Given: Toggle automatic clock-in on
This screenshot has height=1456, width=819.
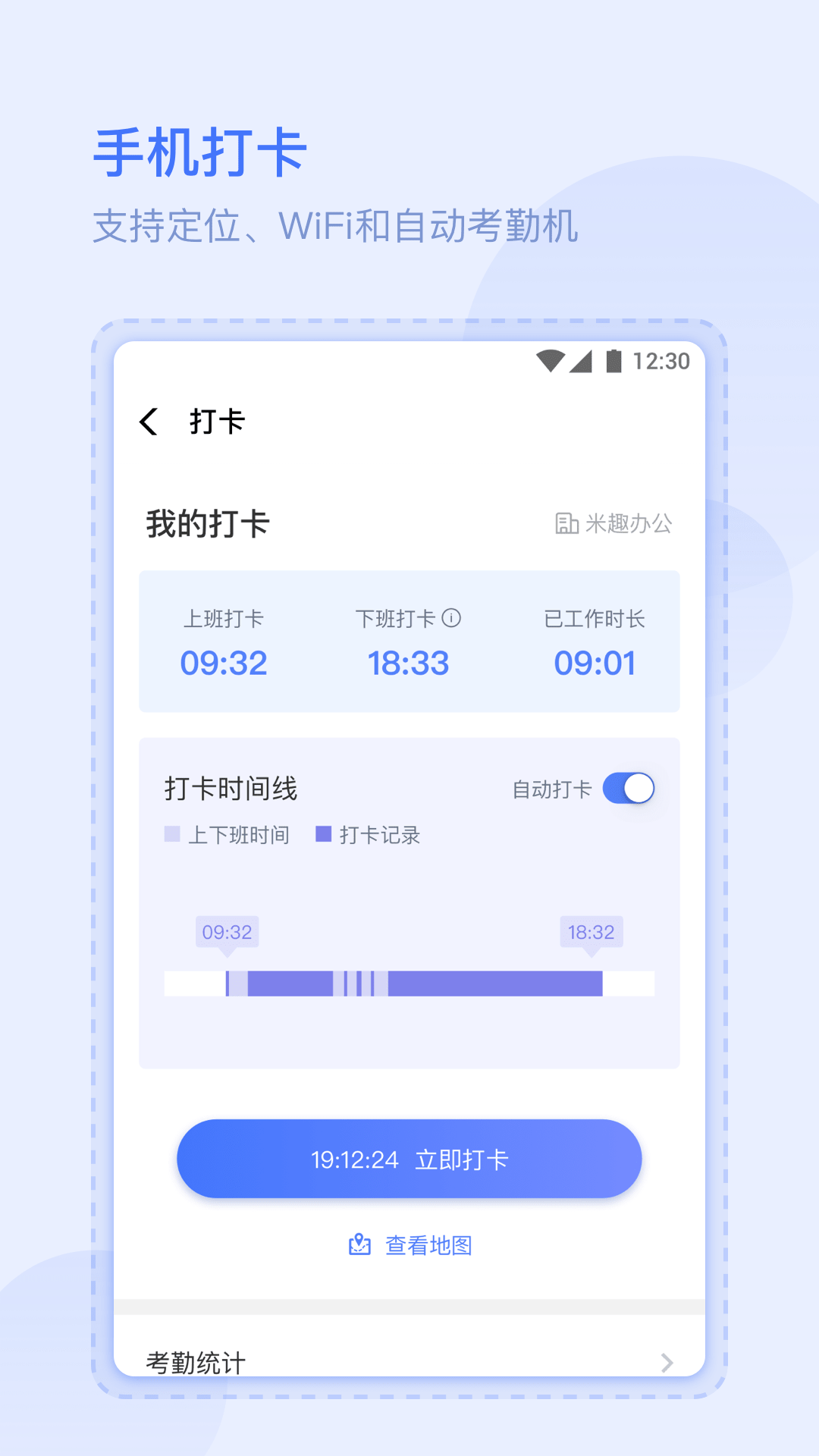Looking at the screenshot, I should (629, 789).
